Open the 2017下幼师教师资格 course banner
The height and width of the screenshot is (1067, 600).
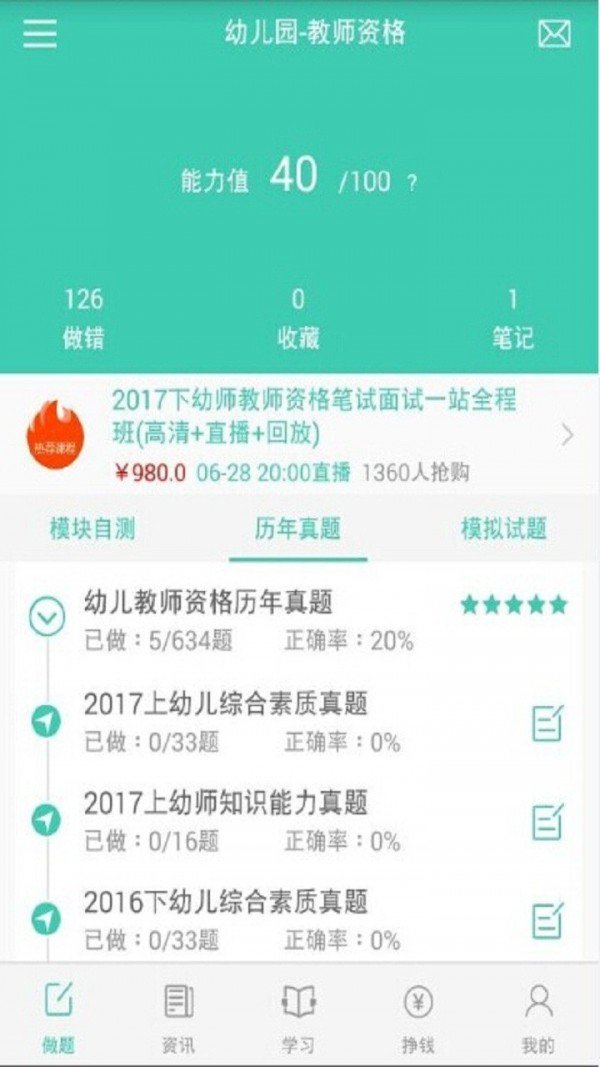click(300, 435)
